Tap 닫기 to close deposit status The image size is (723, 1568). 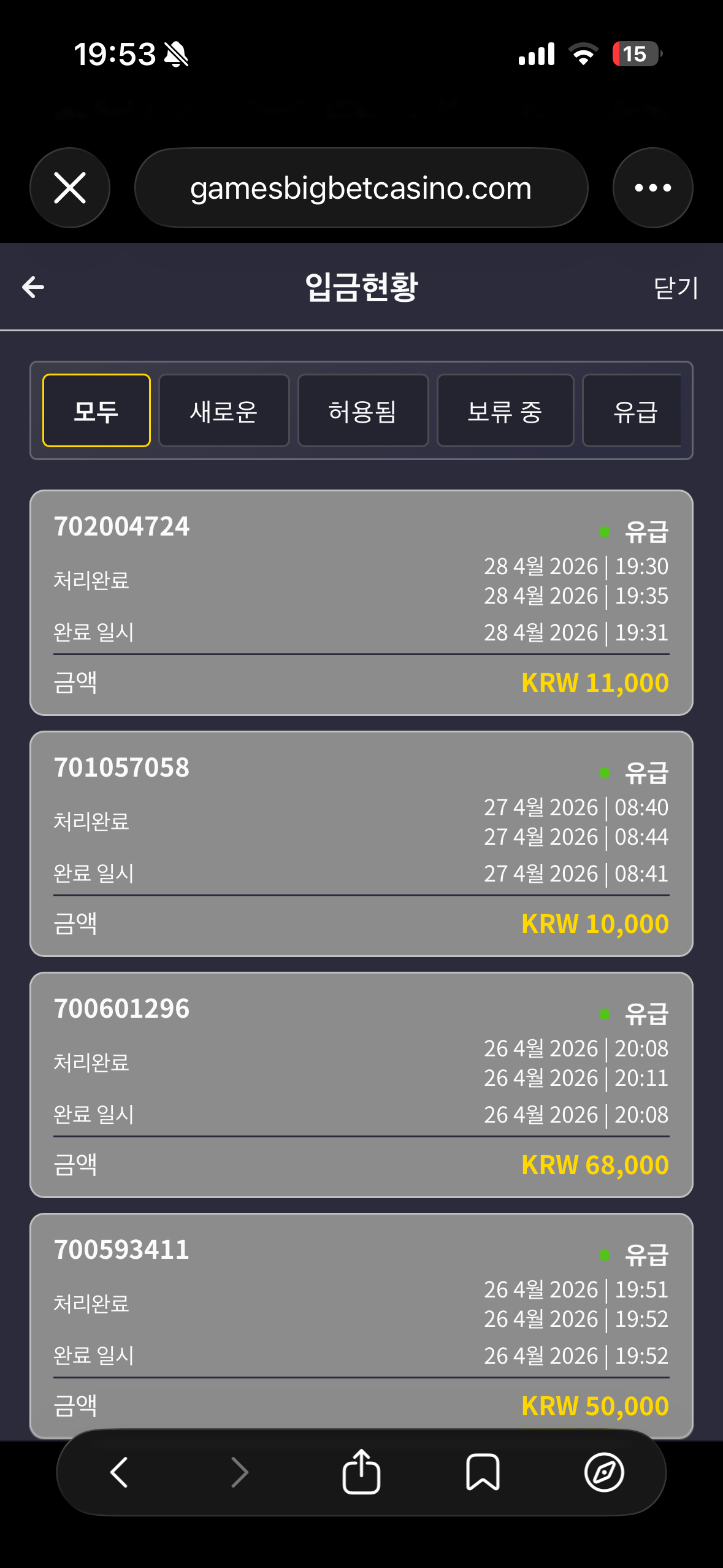(675, 288)
